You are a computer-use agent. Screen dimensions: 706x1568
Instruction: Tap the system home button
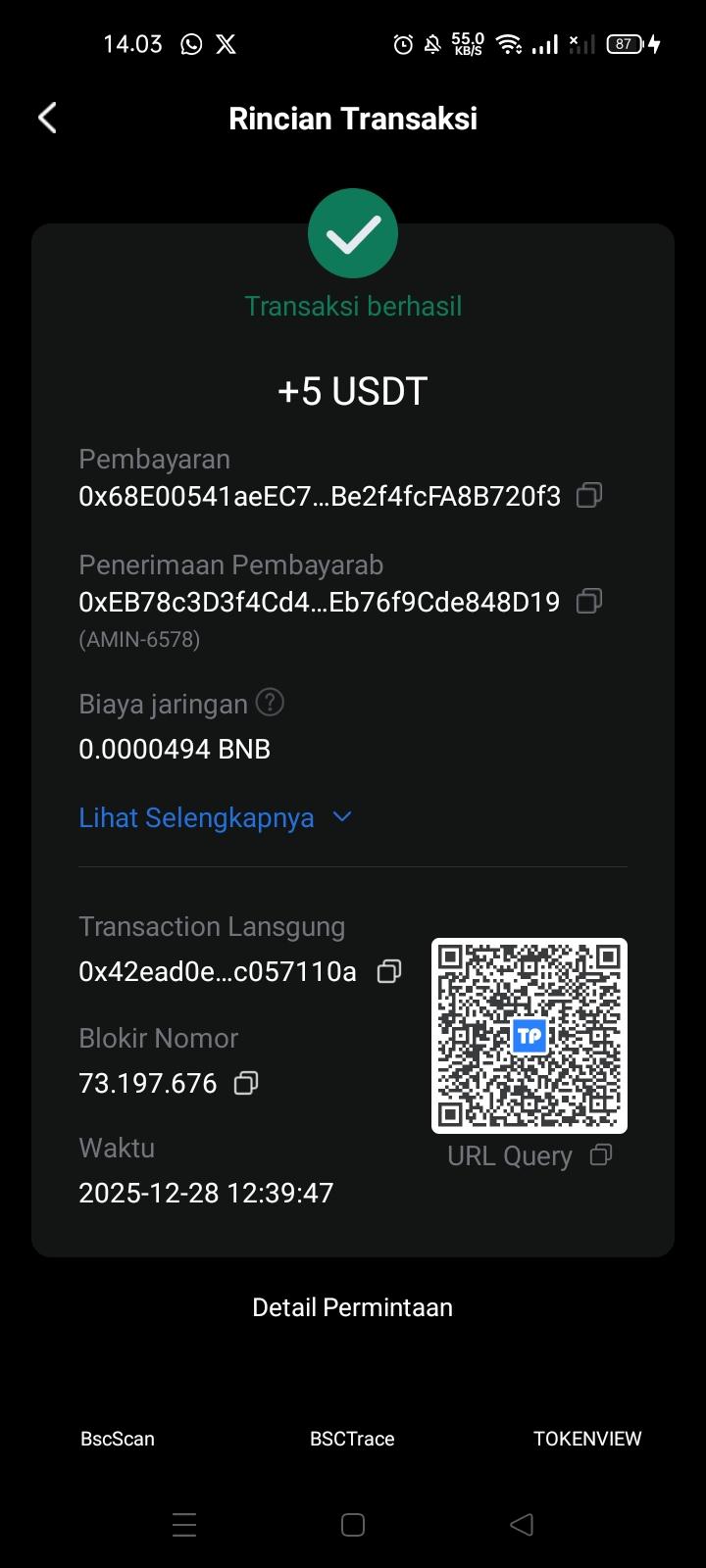pyautogui.click(x=353, y=1525)
